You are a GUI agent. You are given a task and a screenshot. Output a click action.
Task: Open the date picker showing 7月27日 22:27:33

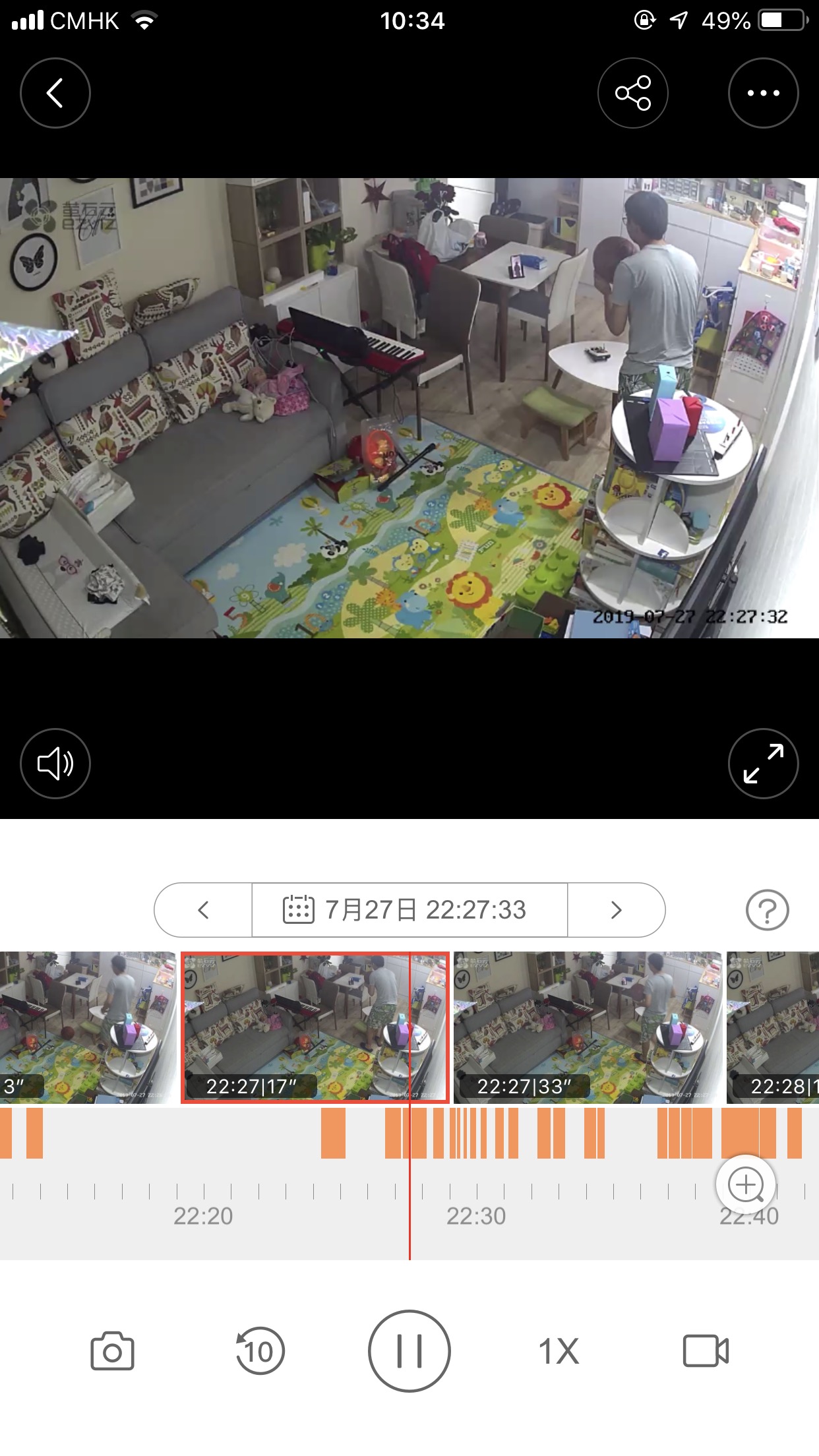tap(409, 910)
